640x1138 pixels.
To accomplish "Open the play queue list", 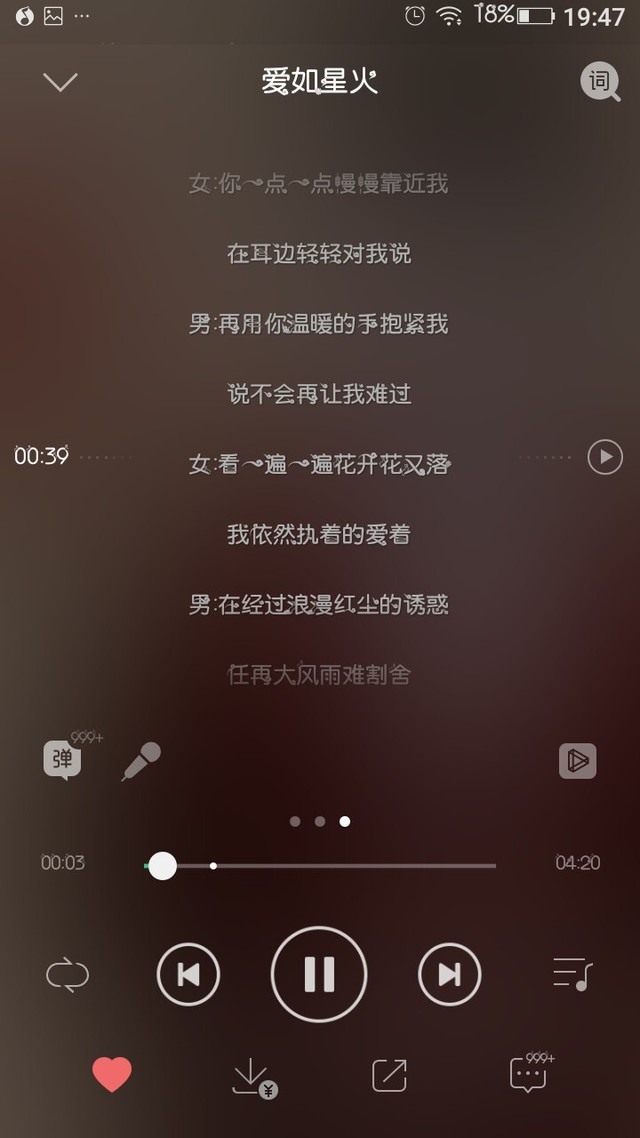I will pyautogui.click(x=573, y=974).
